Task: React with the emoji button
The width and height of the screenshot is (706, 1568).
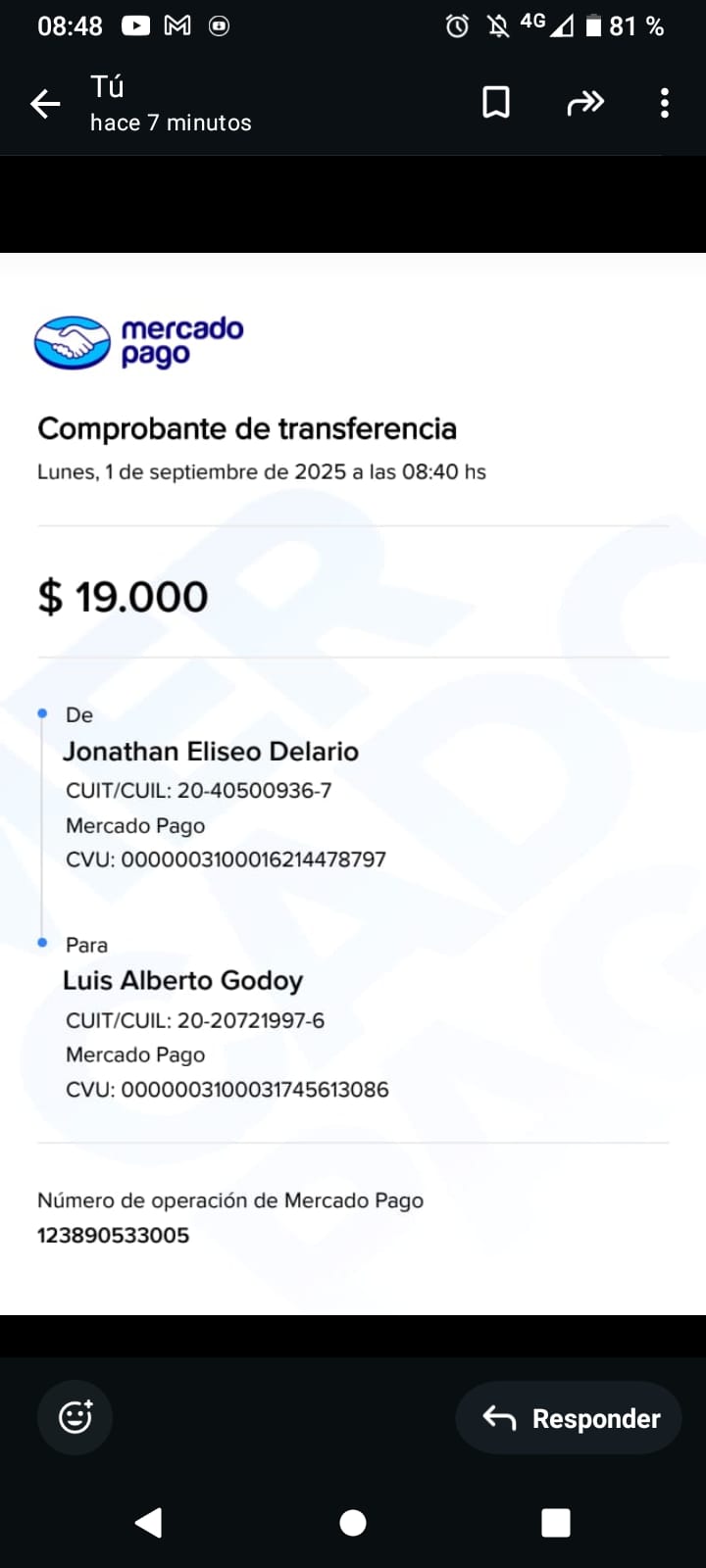Action: pos(75,1417)
